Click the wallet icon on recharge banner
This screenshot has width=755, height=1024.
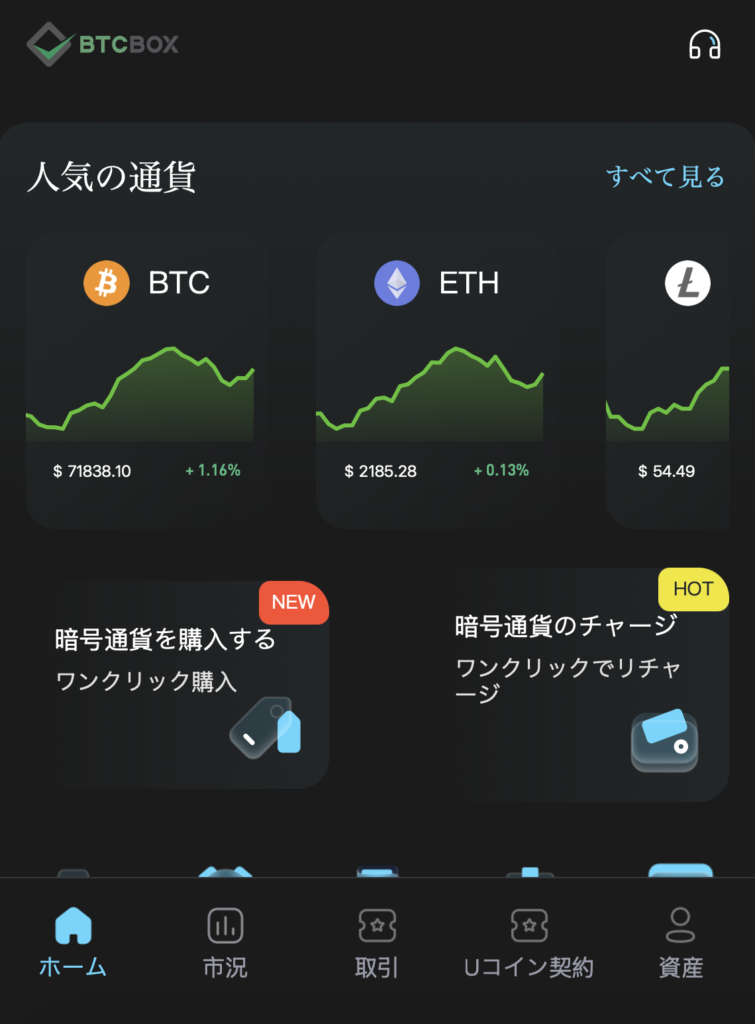pos(668,740)
